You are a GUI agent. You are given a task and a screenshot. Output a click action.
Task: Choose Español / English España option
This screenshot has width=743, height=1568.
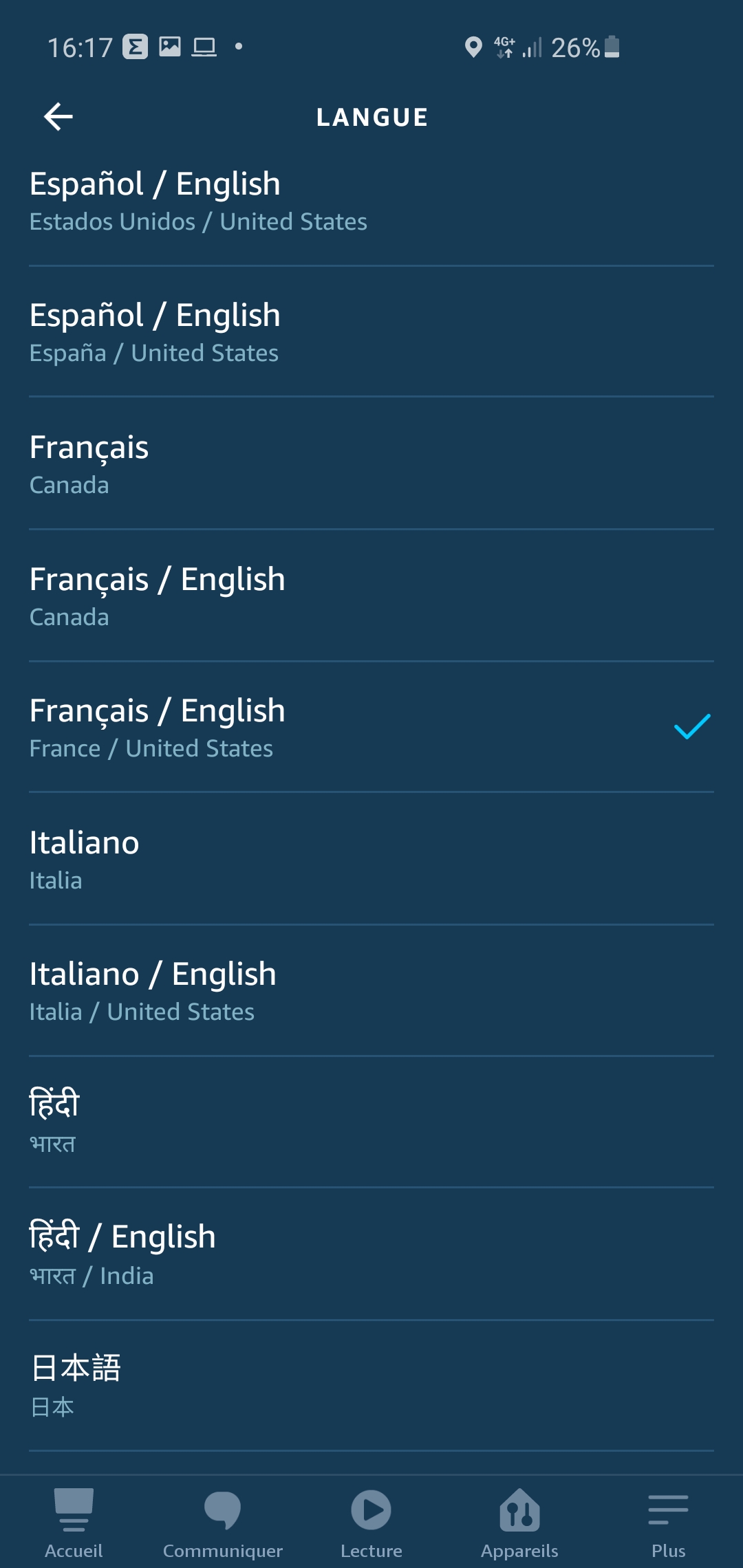point(371,332)
